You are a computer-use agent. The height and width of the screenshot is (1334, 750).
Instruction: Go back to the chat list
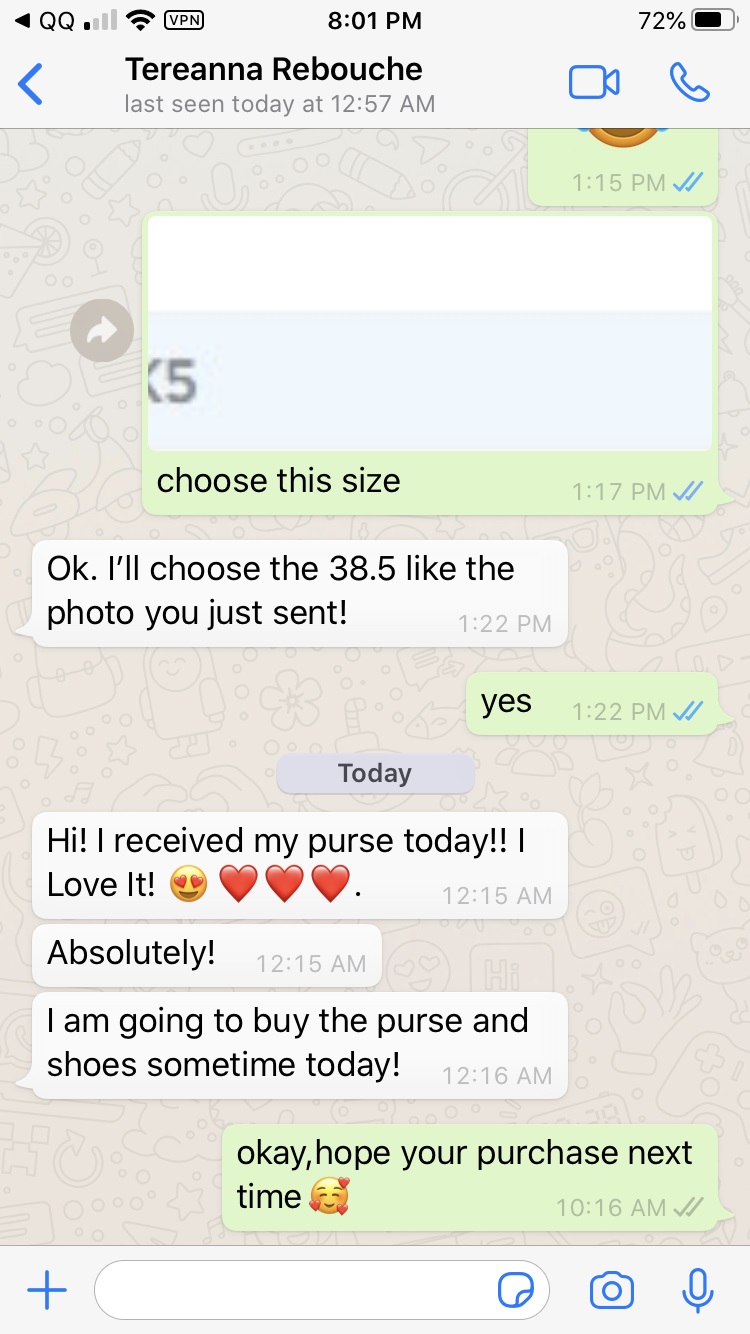point(31,84)
